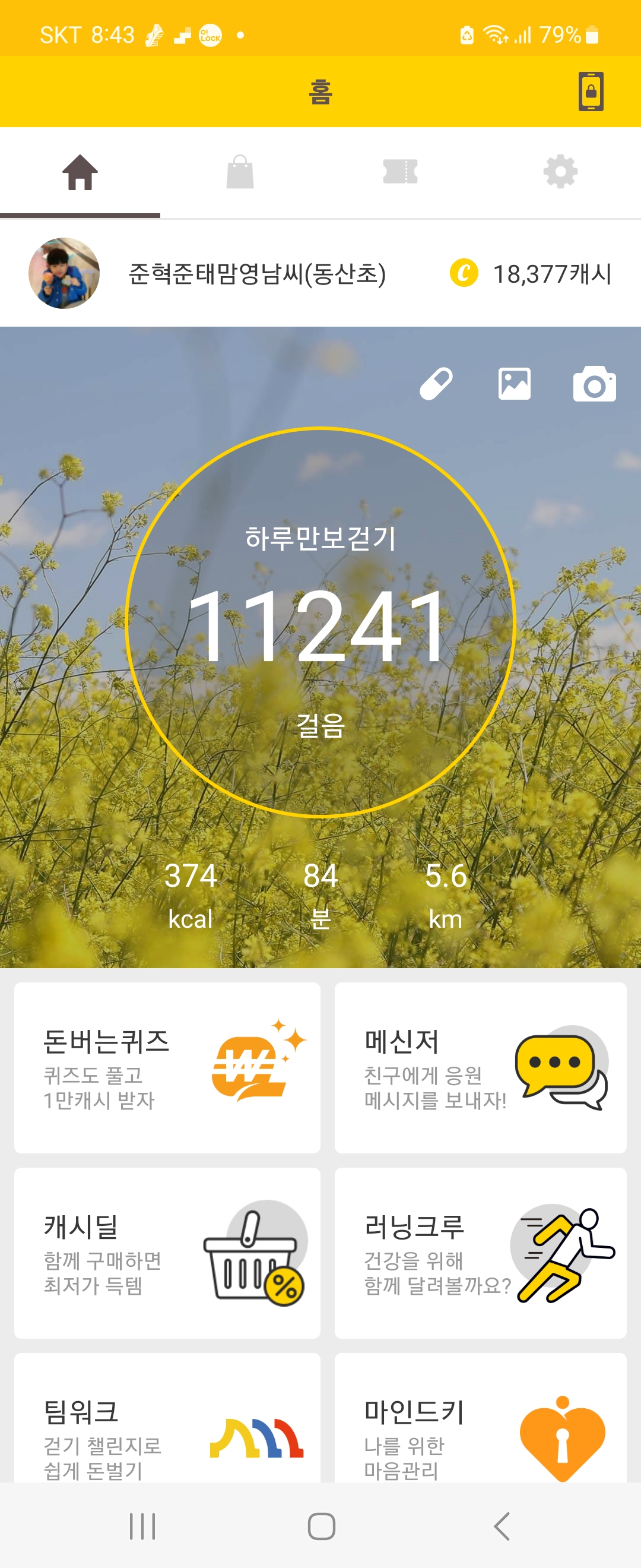
Task: Select the home tab
Action: (x=80, y=172)
